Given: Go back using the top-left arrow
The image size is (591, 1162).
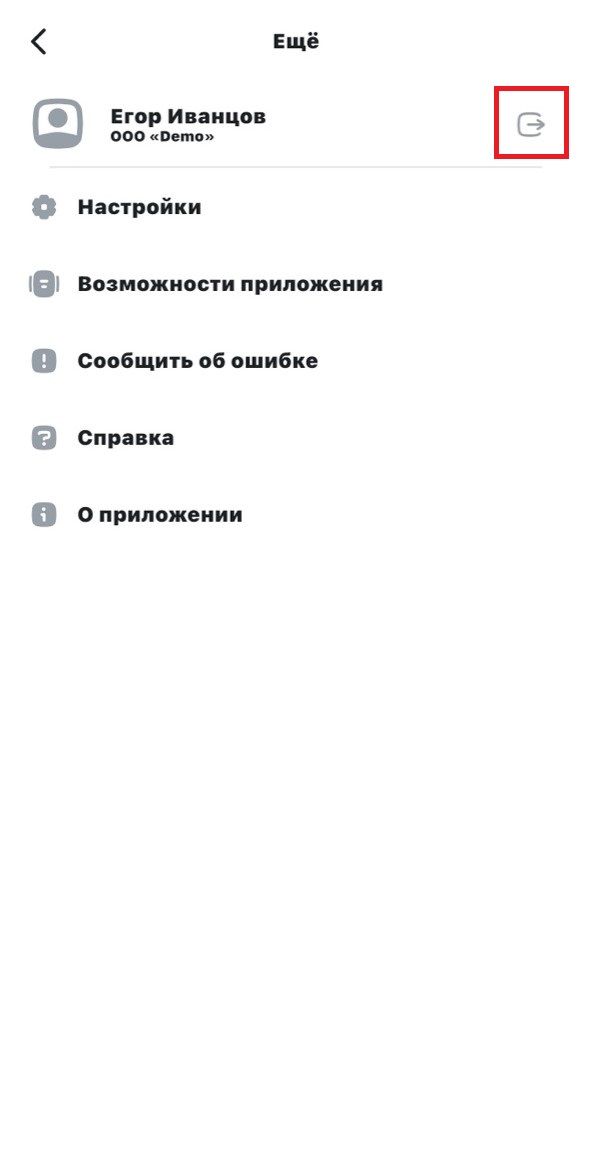Looking at the screenshot, I should pos(39,42).
